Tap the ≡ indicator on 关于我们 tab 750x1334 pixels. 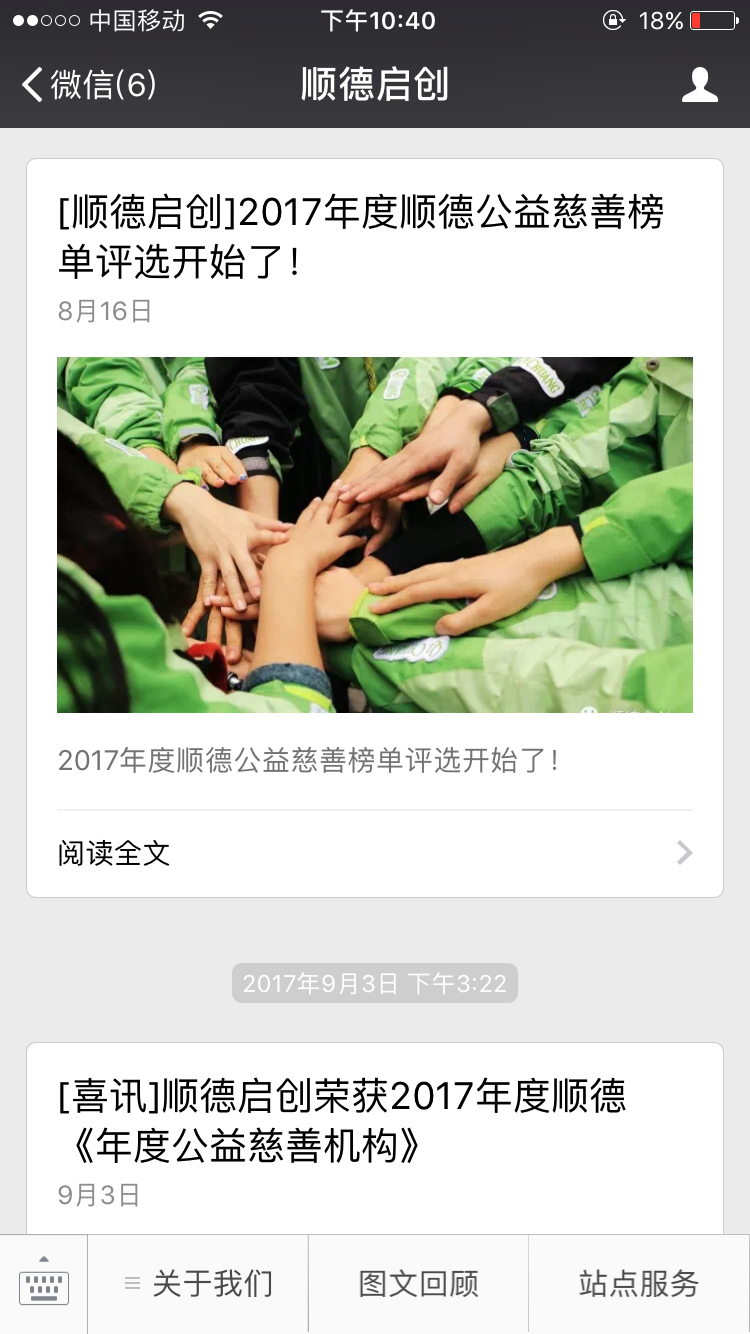coord(132,1283)
